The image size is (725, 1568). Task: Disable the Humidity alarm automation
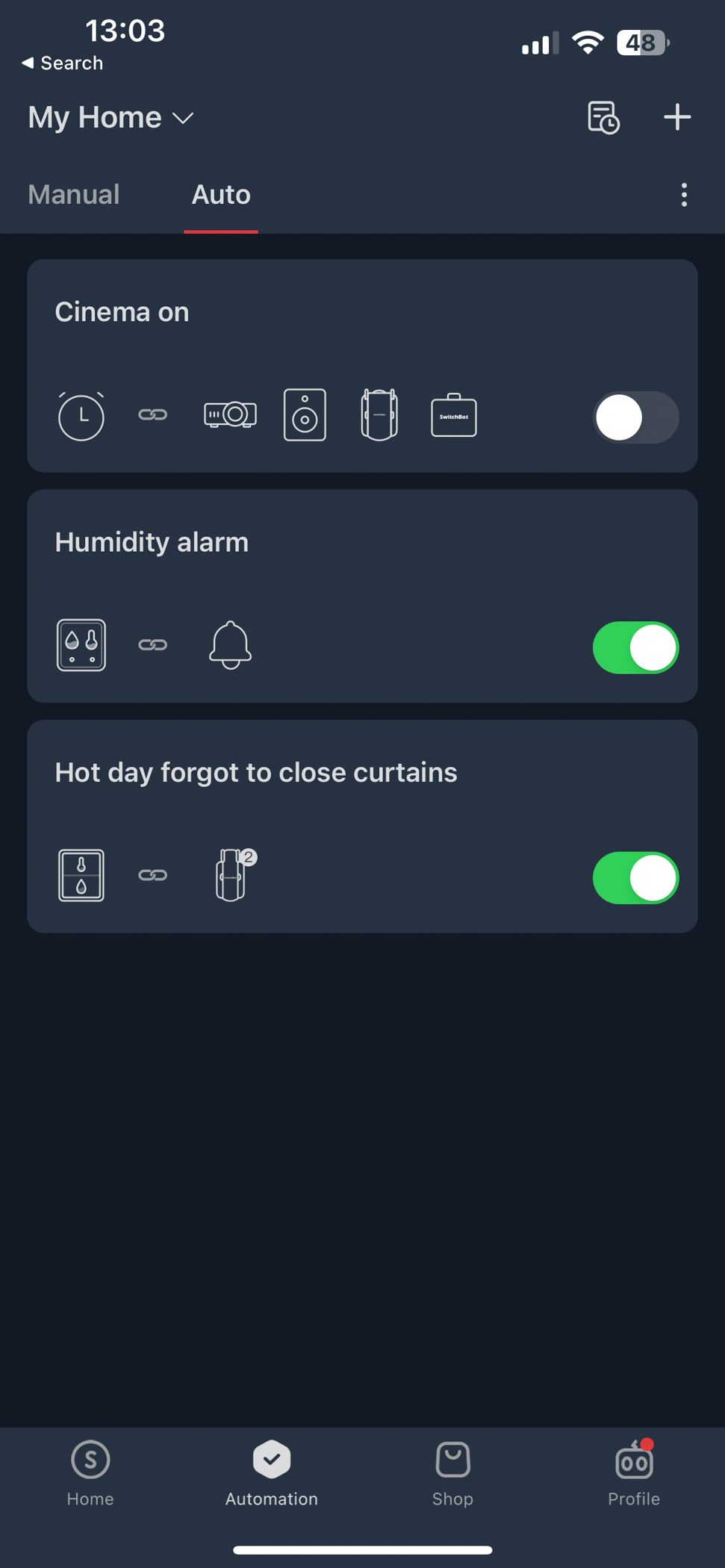click(x=635, y=648)
